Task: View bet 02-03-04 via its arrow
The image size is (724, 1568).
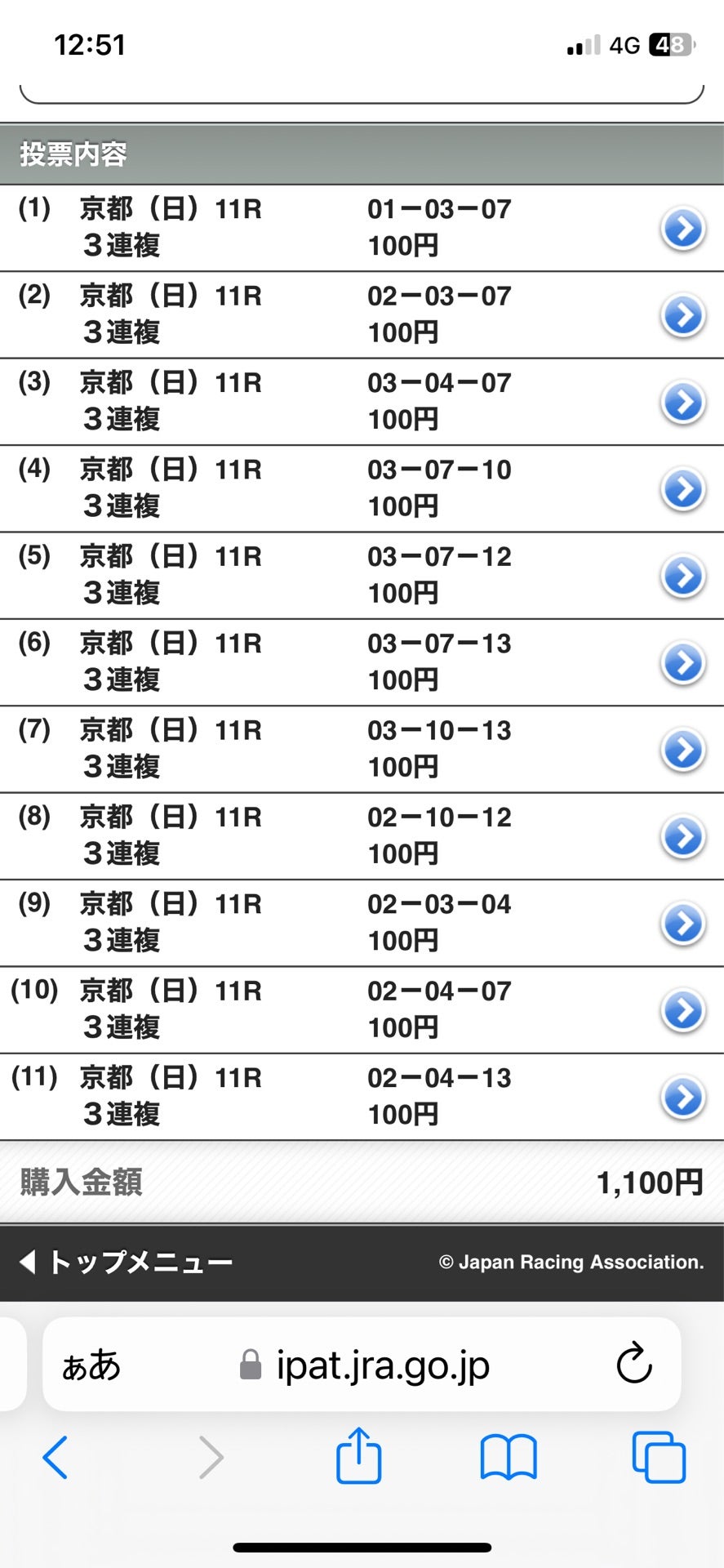Action: (x=682, y=924)
